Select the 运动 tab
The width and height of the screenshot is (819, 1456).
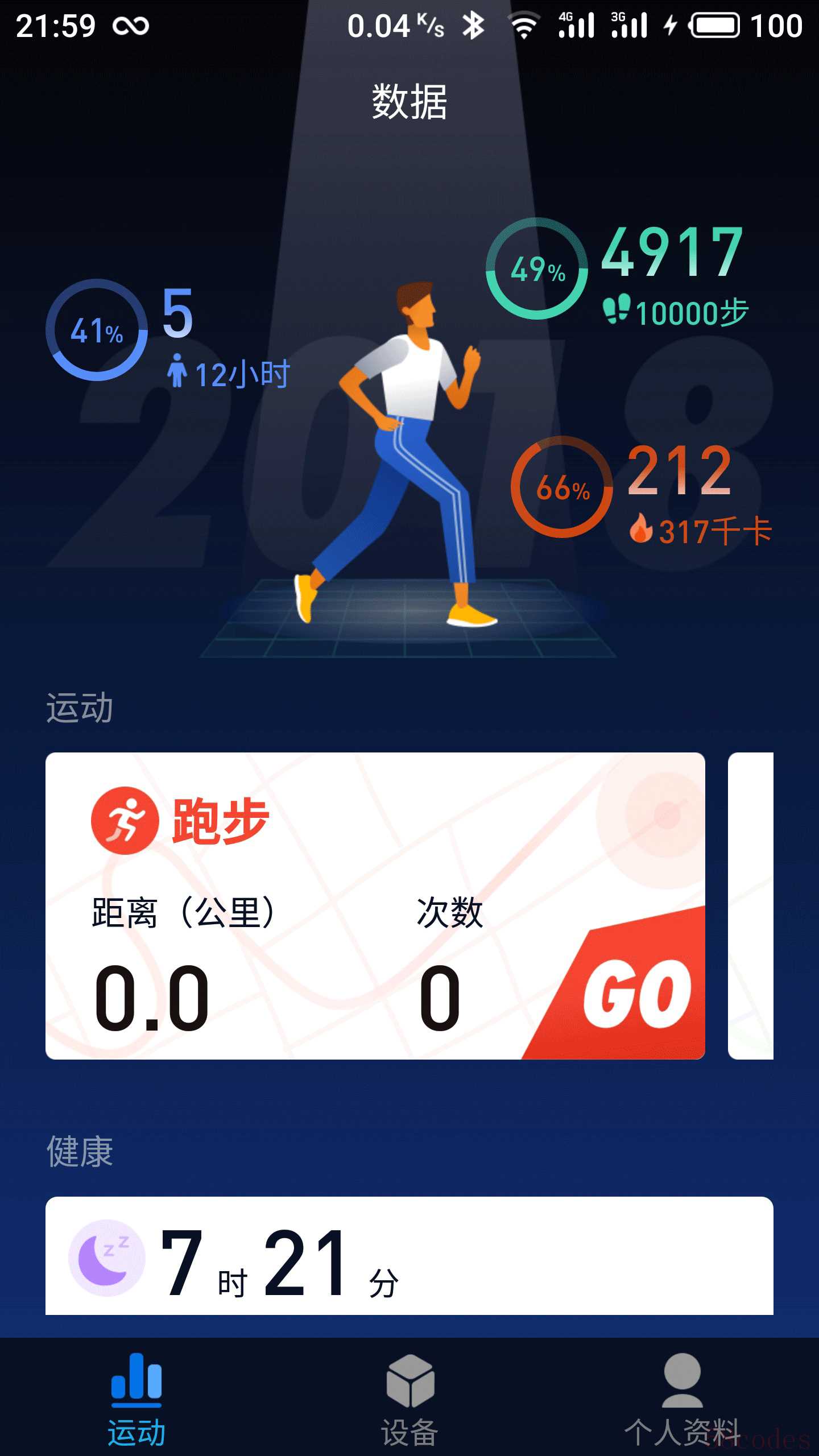coord(136,1400)
